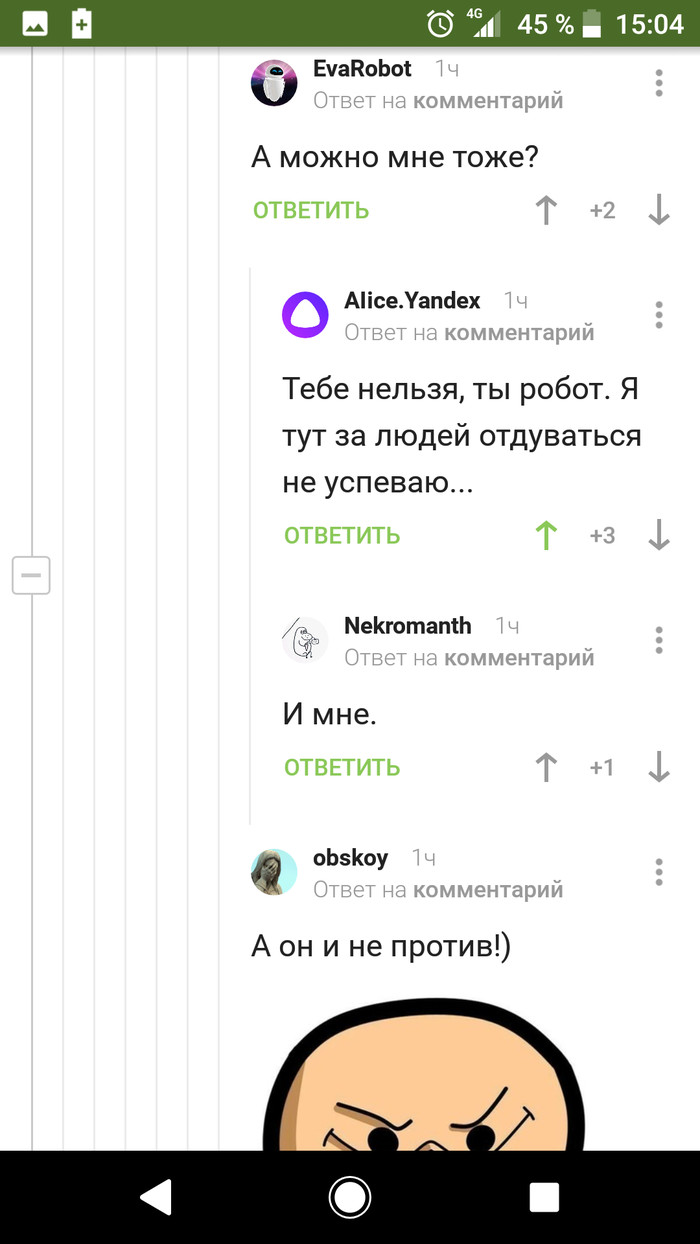Downvote EvaRobot's comment
The height and width of the screenshot is (1244, 700).
658,210
